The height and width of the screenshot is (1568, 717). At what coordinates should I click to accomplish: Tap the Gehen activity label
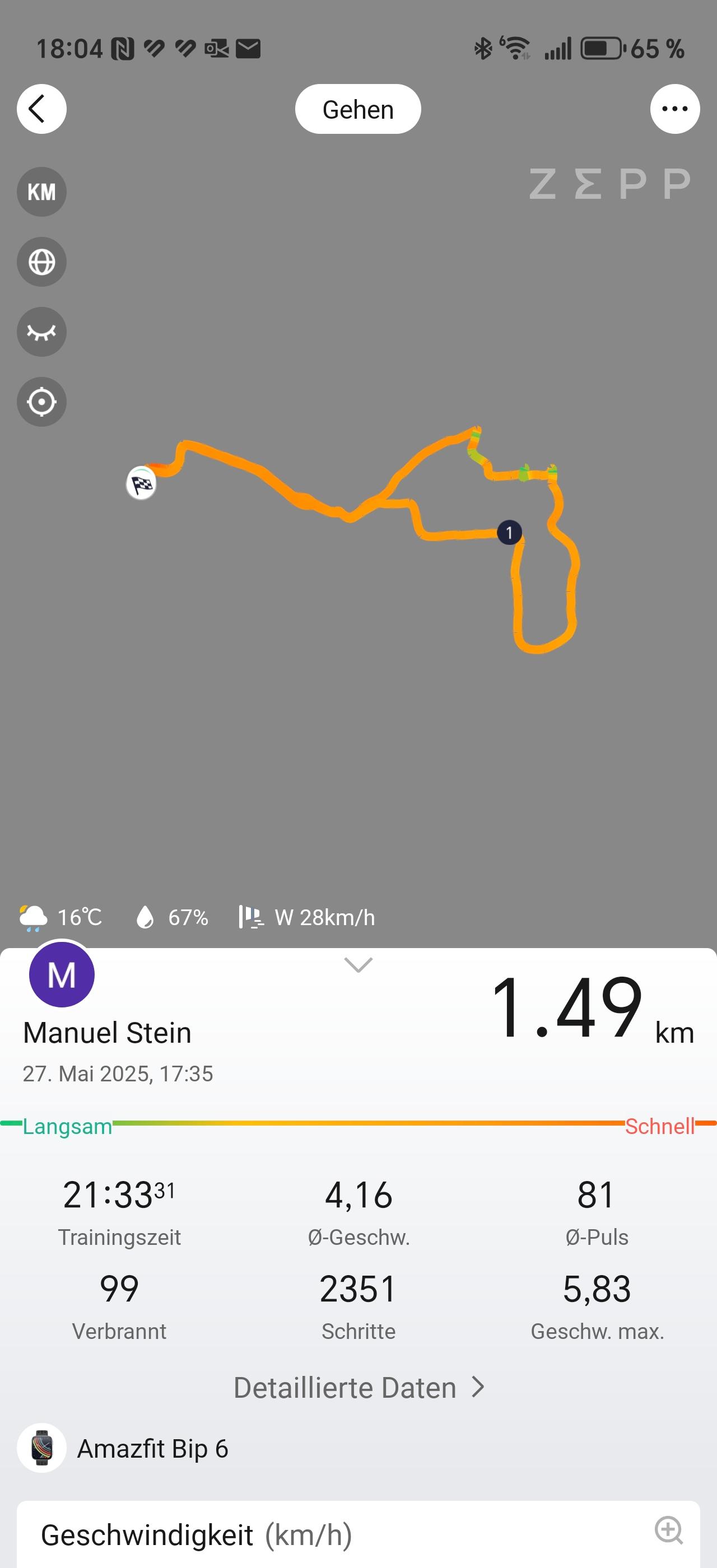coord(358,109)
